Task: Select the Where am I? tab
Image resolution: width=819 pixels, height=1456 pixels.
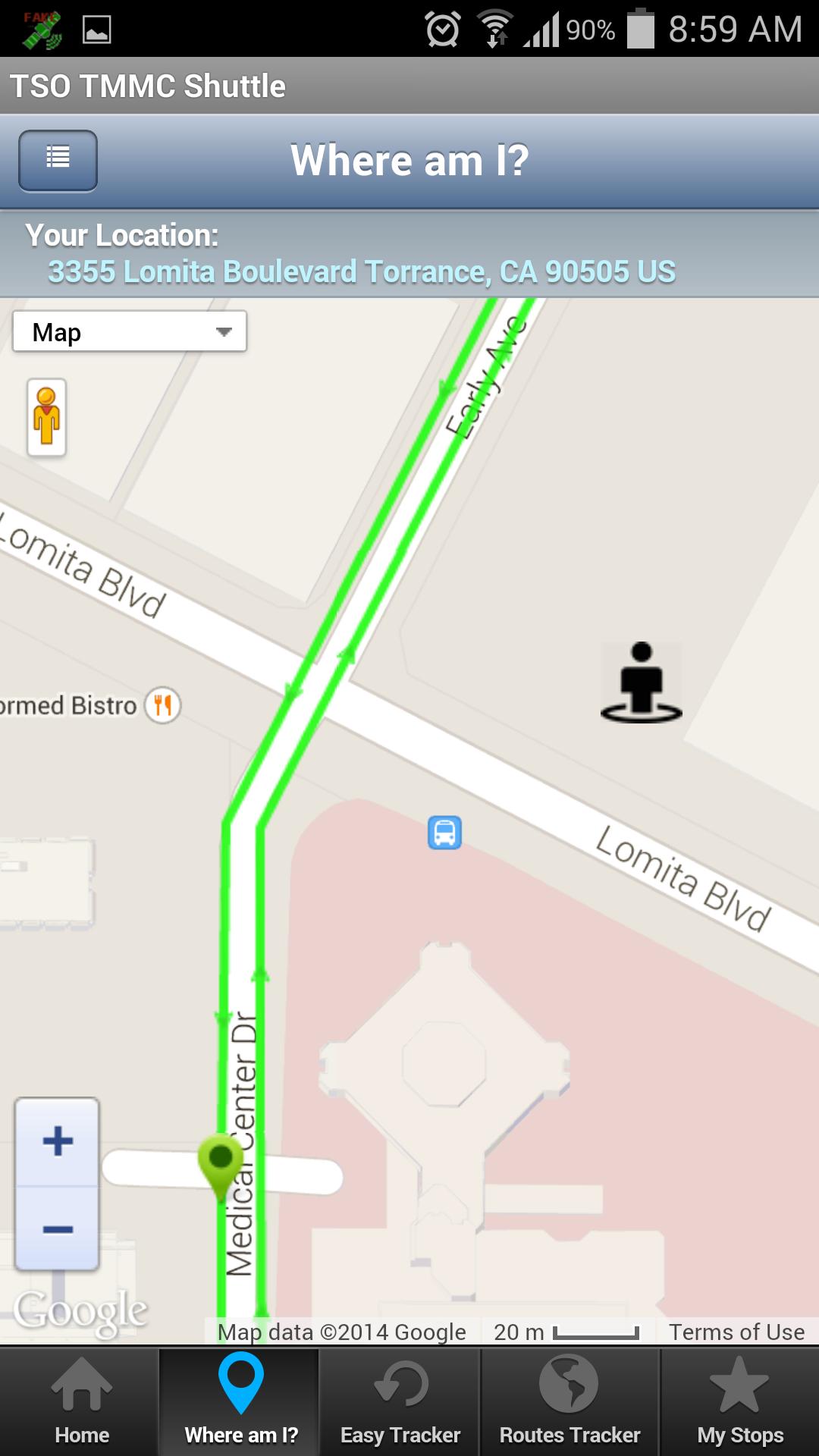Action: tap(241, 1401)
